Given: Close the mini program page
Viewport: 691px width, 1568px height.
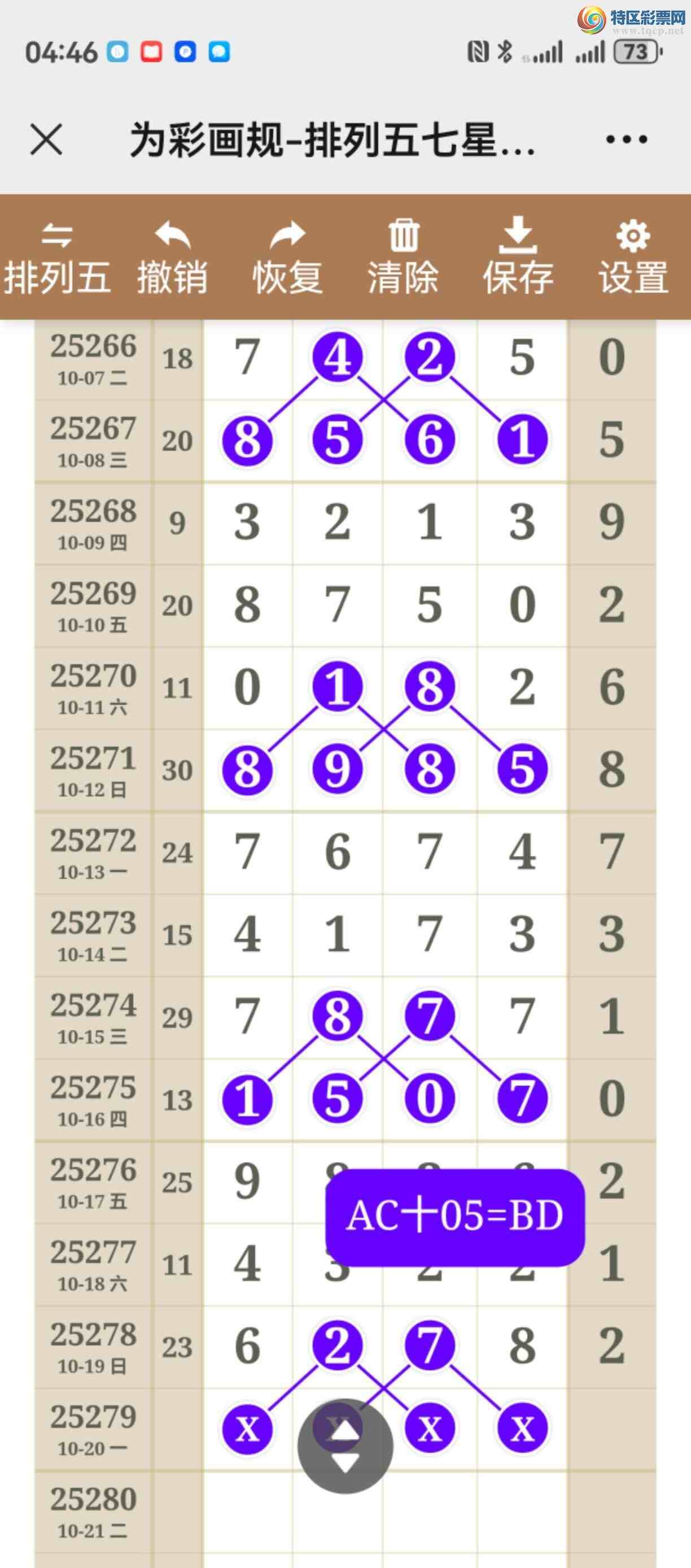Looking at the screenshot, I should [x=46, y=140].
